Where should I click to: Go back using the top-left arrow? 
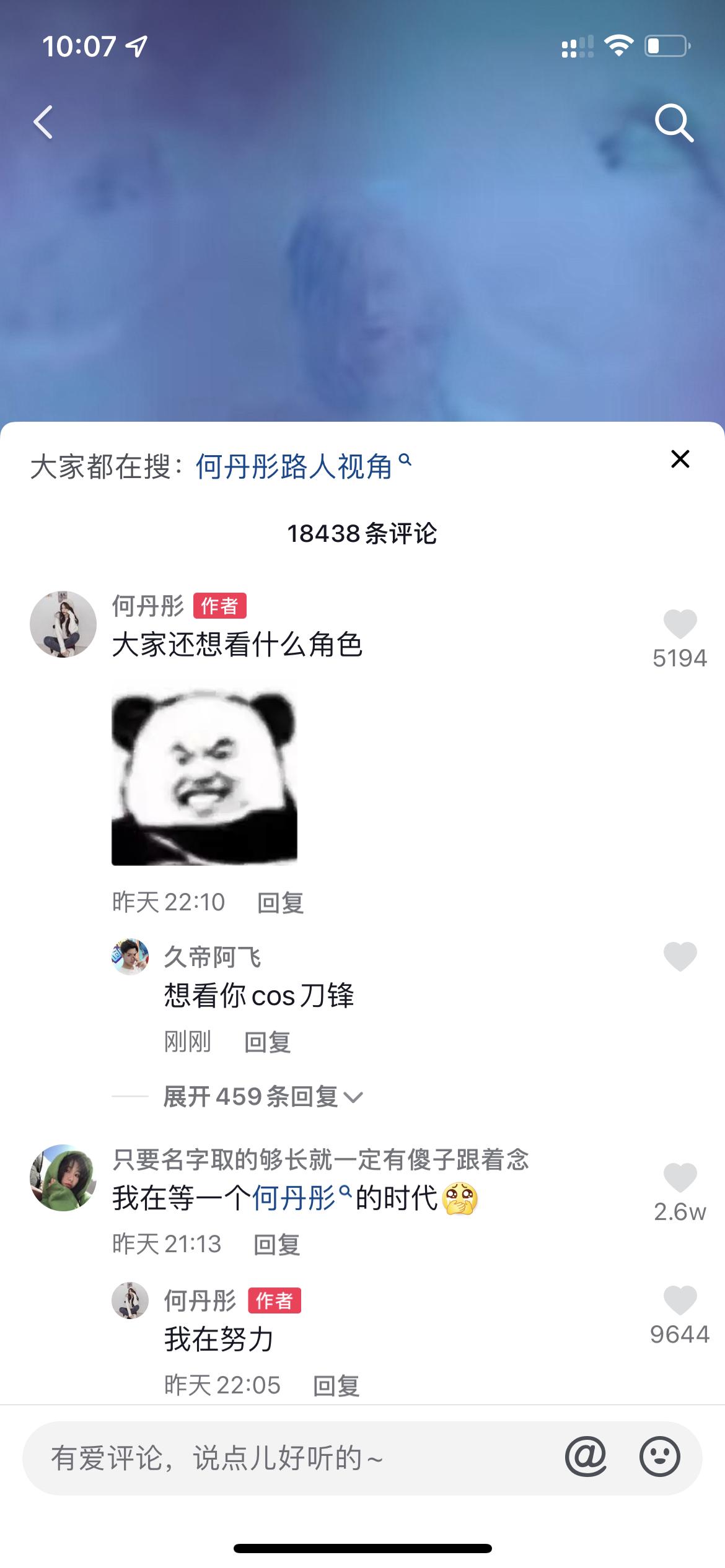(43, 122)
